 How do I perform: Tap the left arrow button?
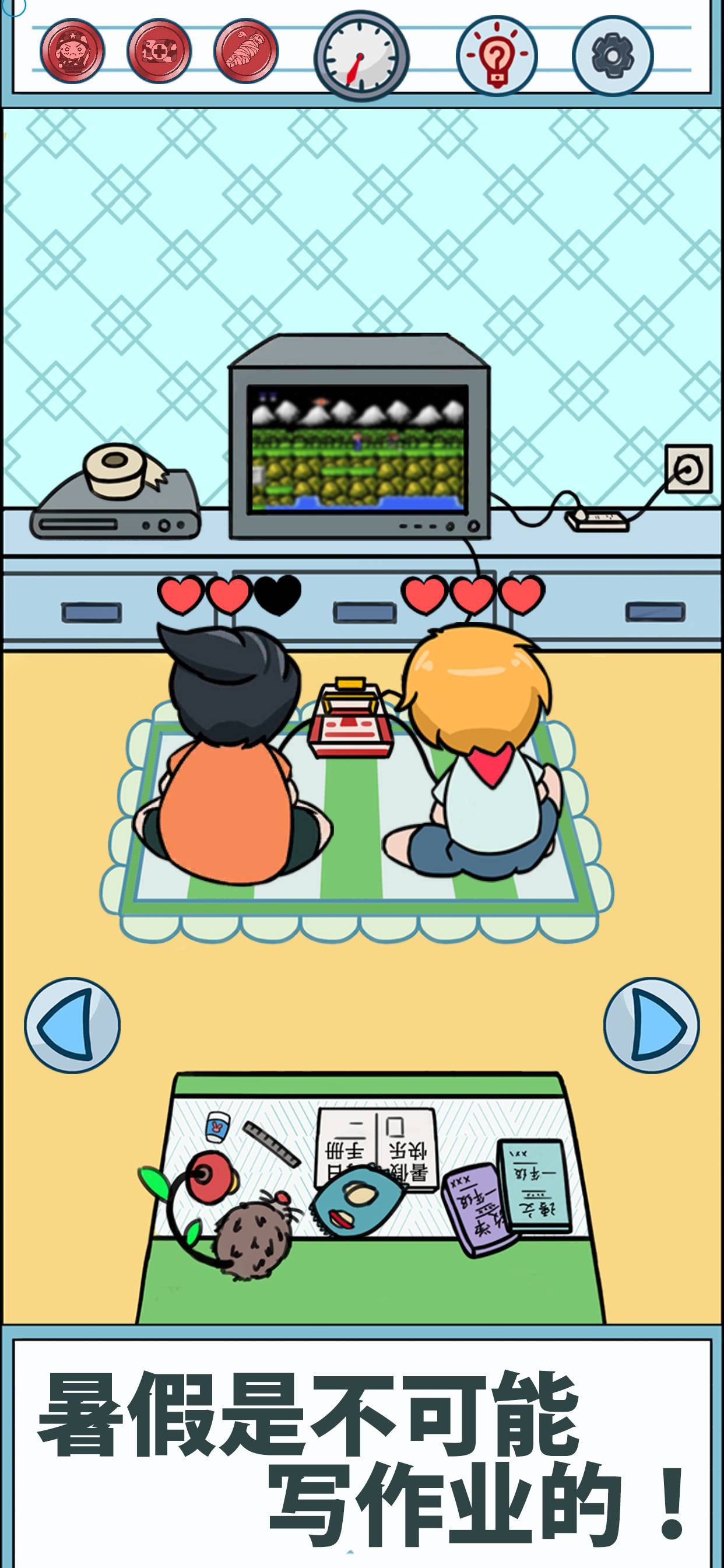click(x=72, y=1025)
